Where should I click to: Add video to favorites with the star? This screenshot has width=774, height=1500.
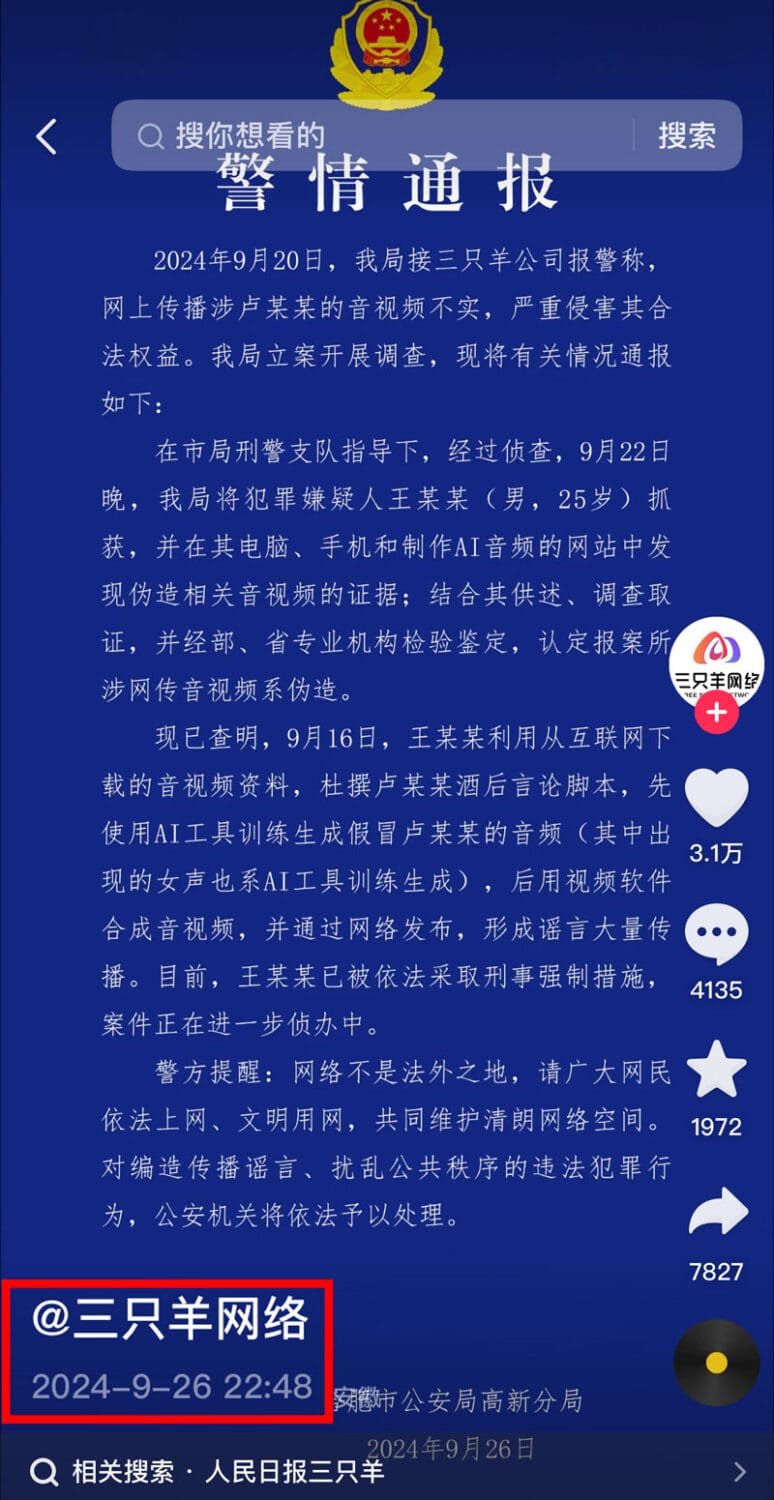click(x=716, y=1070)
